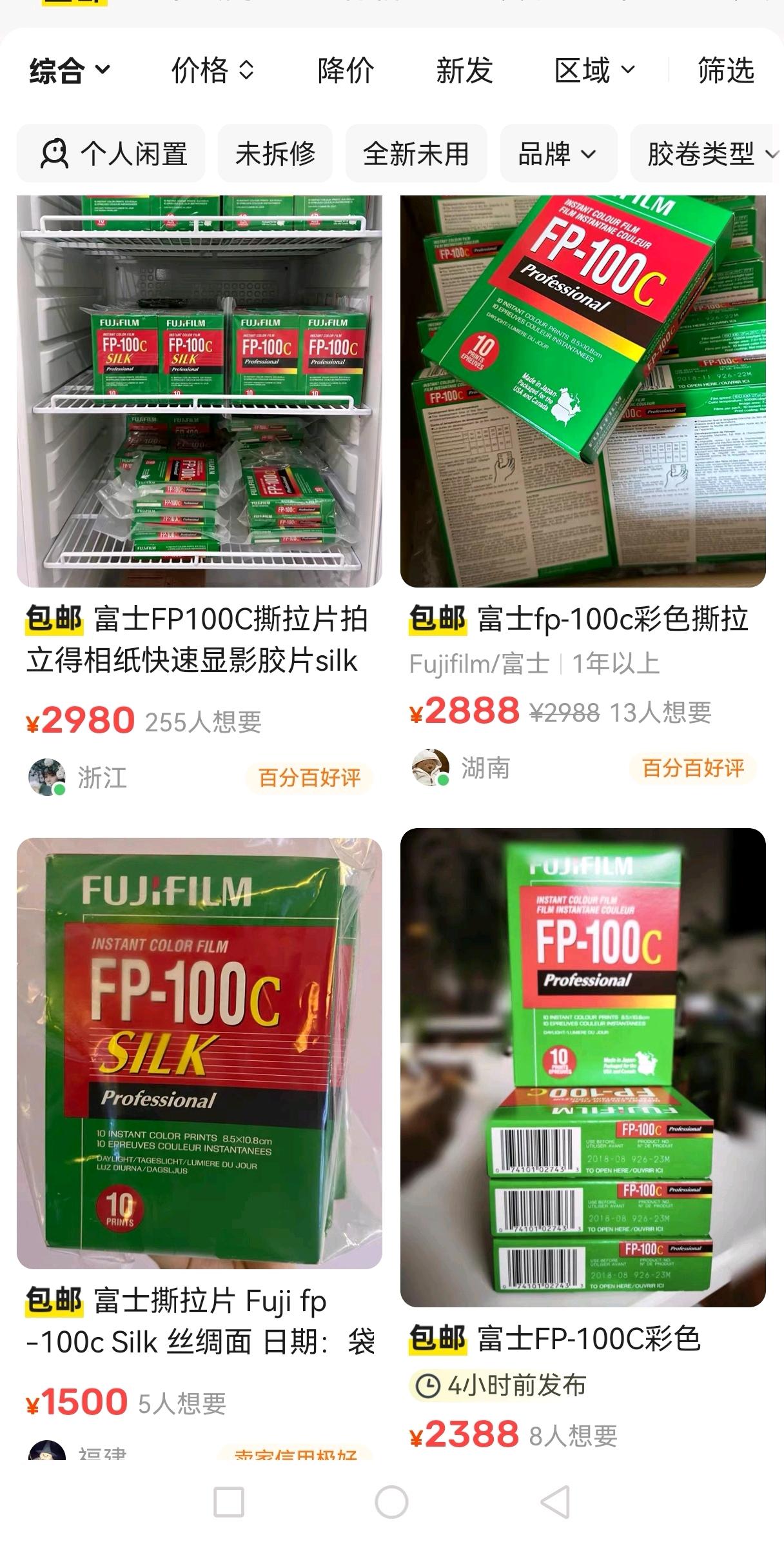This screenshot has width=784, height=1544.
Task: Open the ¥2980 FP100C silk listing
Action: click(x=199, y=391)
